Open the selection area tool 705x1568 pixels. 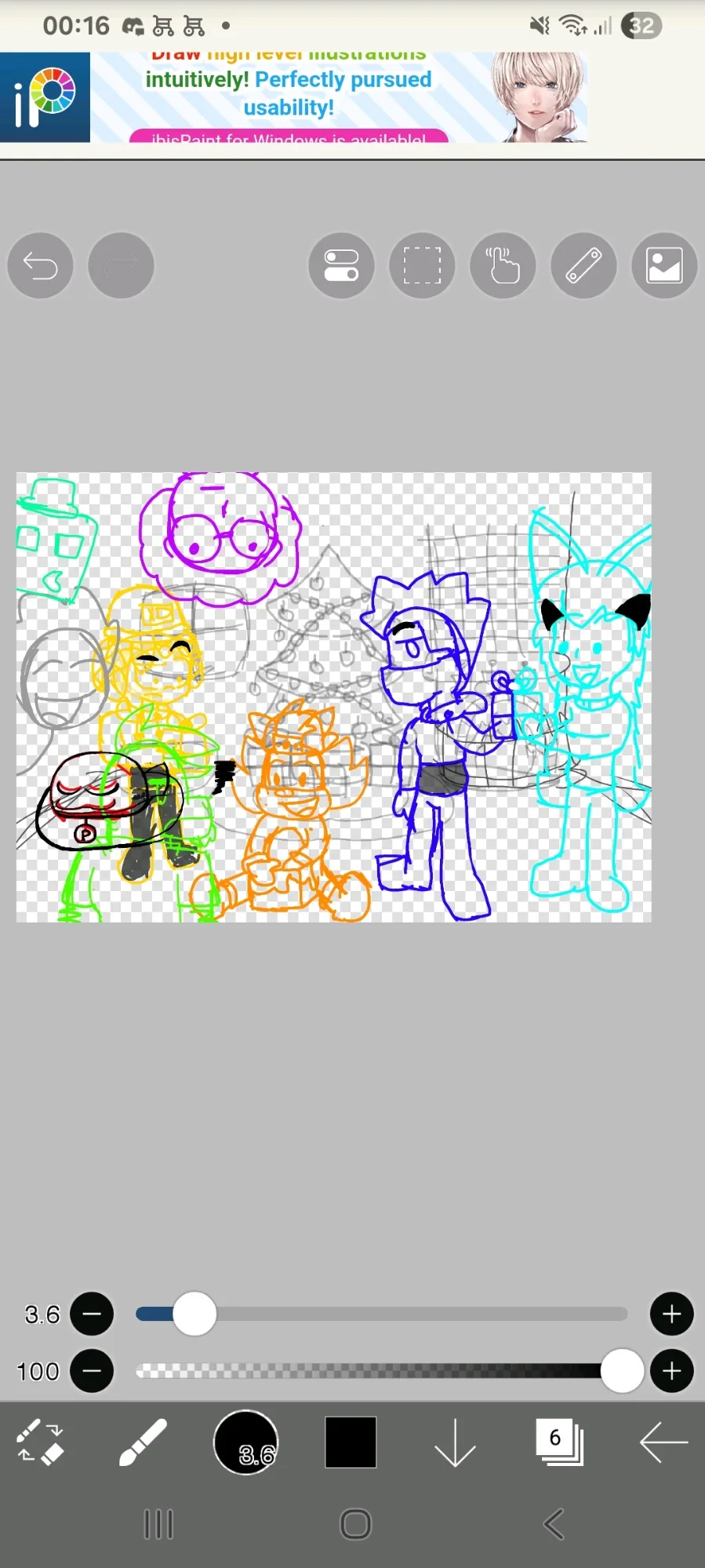click(x=422, y=266)
